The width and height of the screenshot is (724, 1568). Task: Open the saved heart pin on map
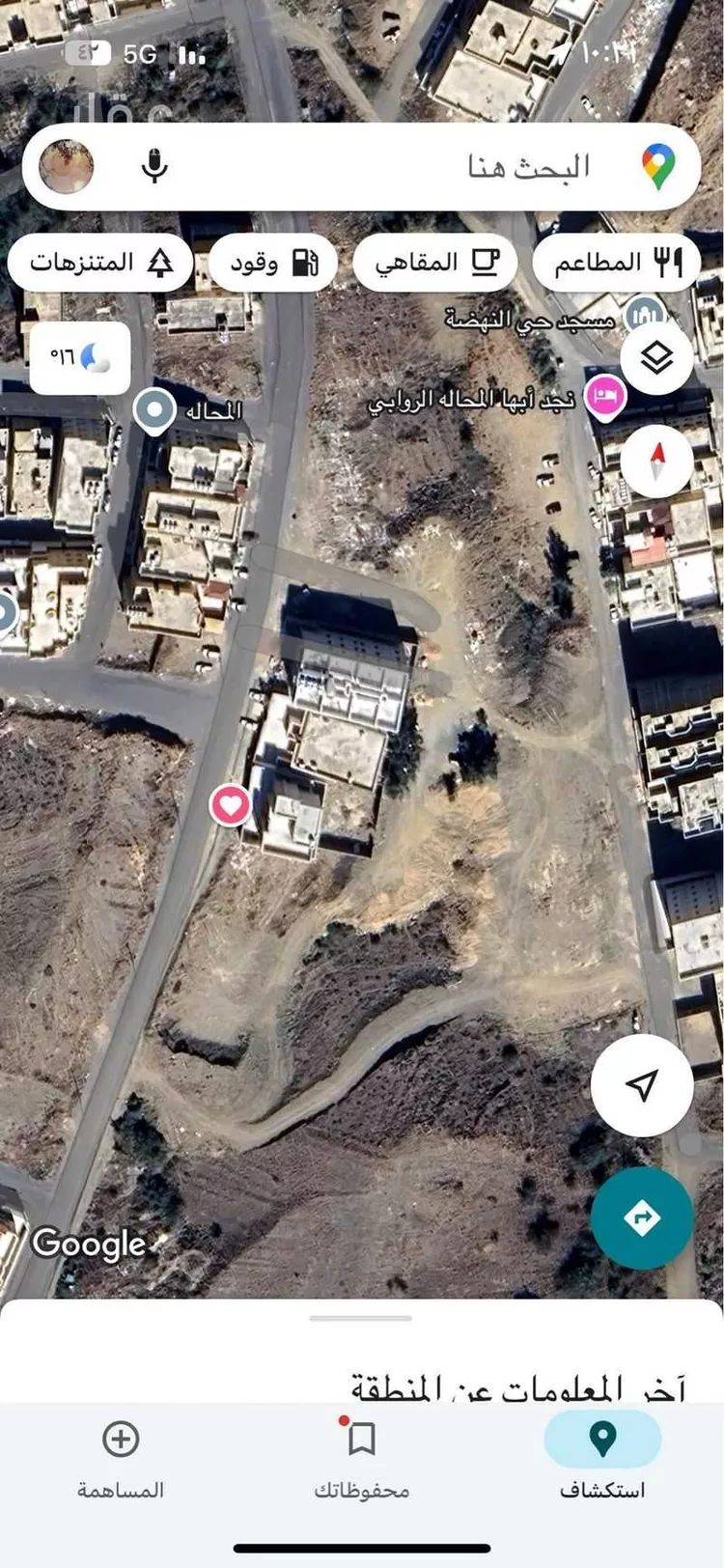click(231, 803)
